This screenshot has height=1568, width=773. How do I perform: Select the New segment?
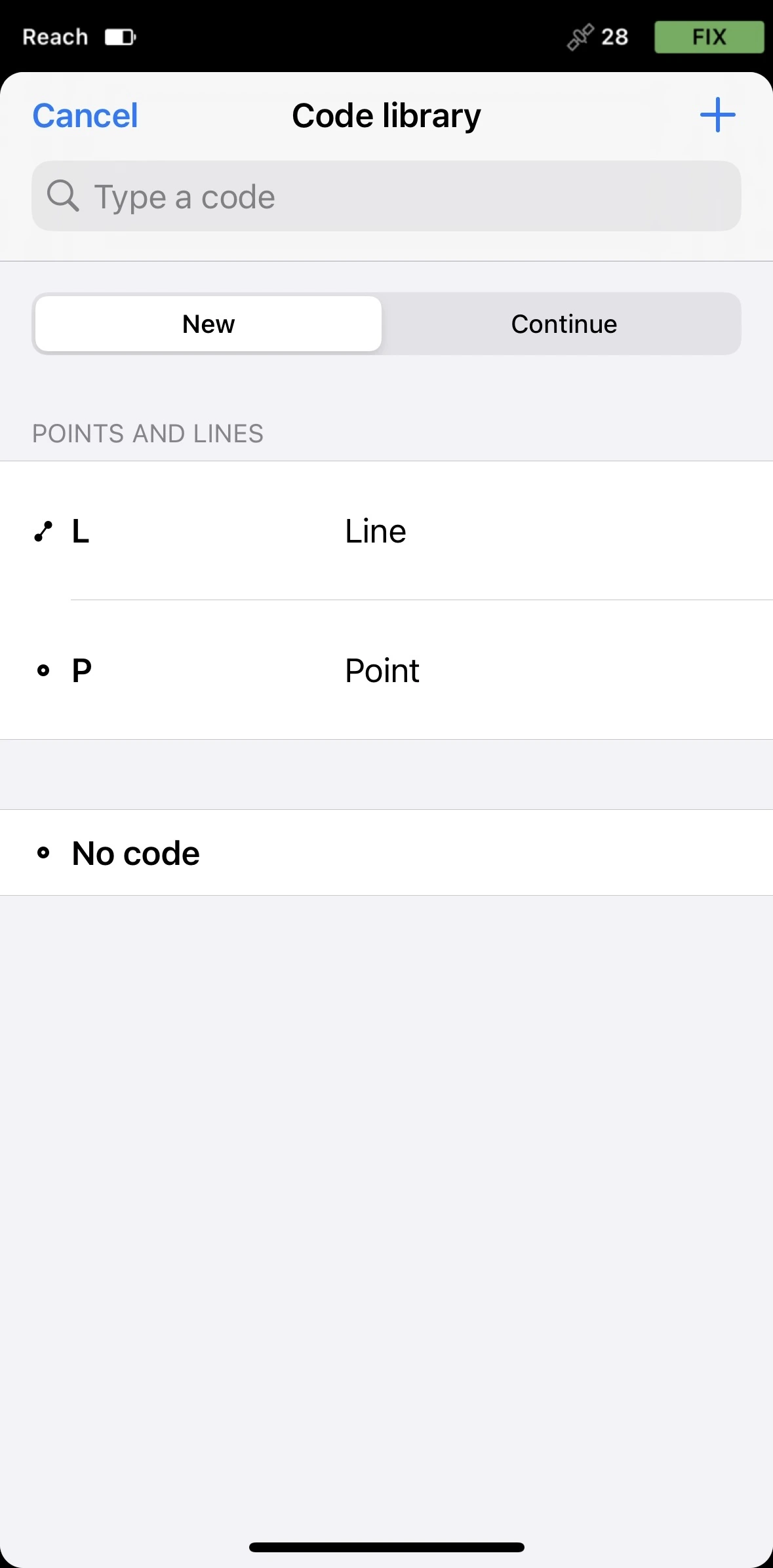[208, 324]
